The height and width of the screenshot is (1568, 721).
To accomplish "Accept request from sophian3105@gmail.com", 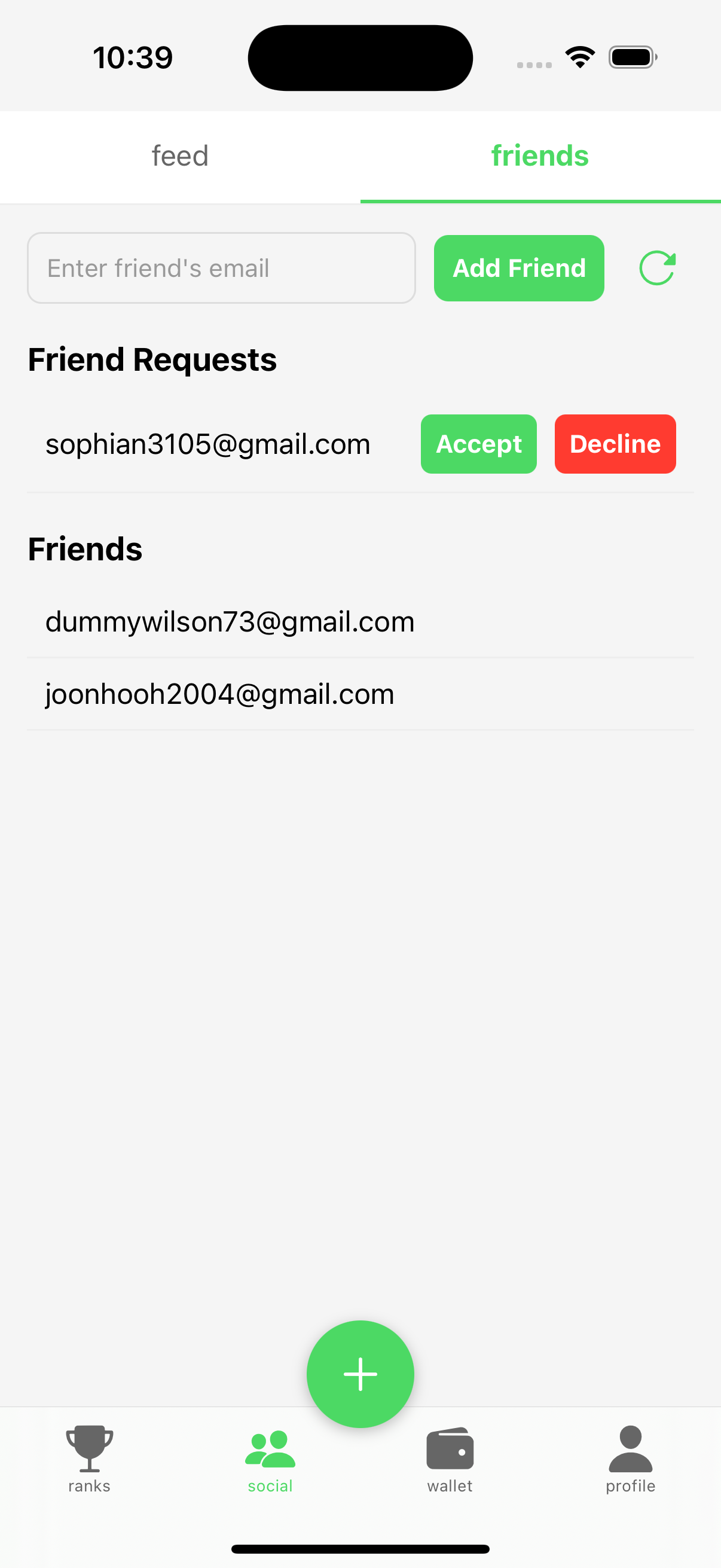I will (479, 444).
